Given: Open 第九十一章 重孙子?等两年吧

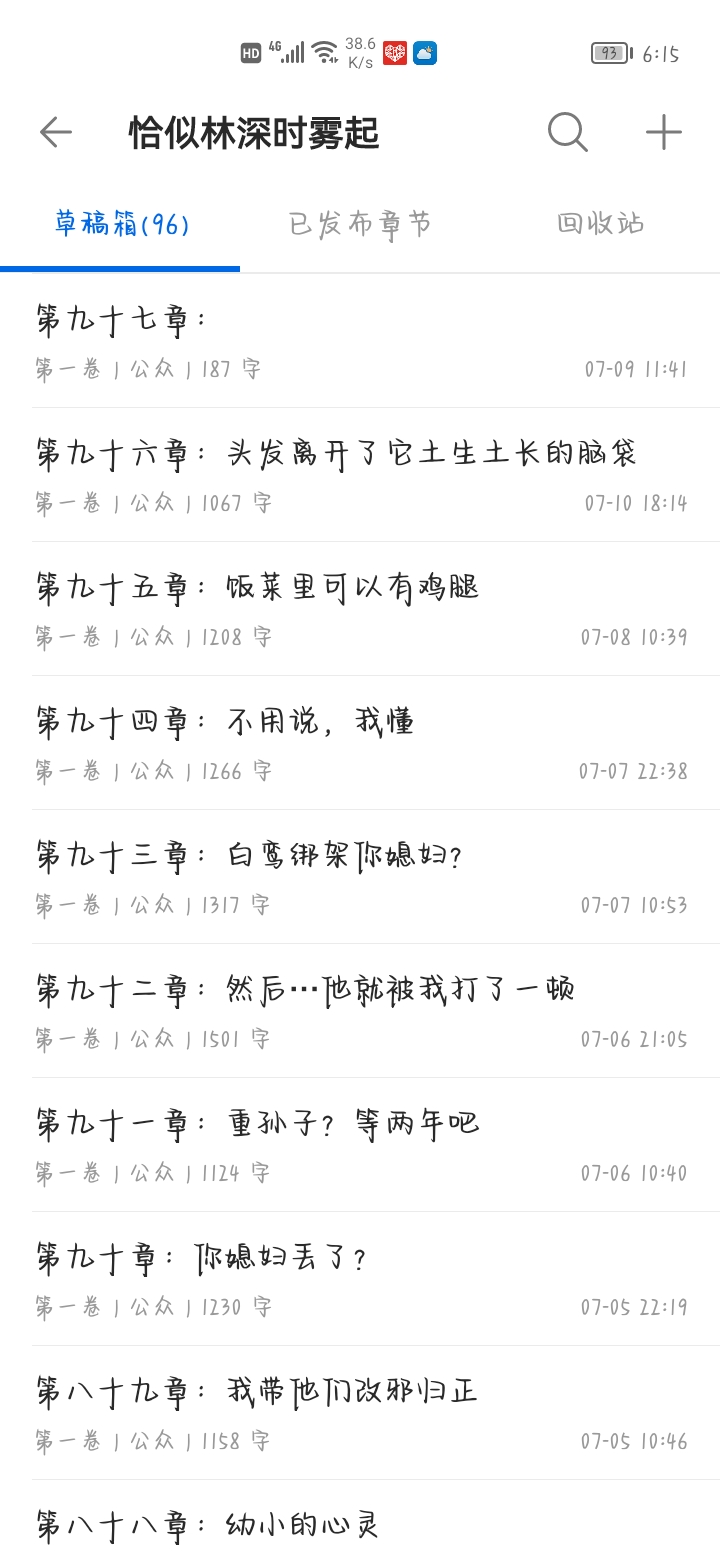Looking at the screenshot, I should coord(360,1145).
